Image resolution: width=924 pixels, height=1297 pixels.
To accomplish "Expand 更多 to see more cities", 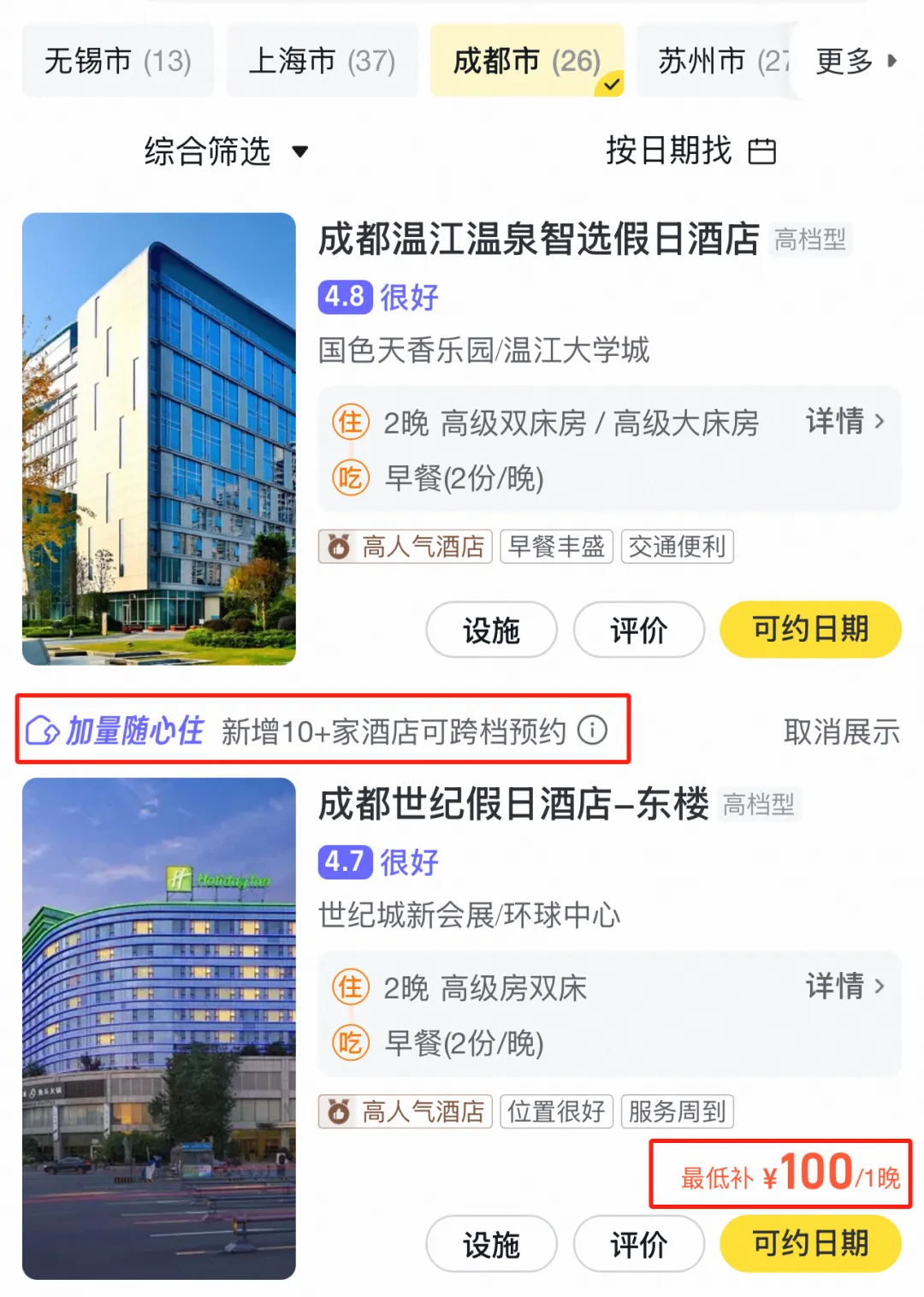I will (x=856, y=61).
